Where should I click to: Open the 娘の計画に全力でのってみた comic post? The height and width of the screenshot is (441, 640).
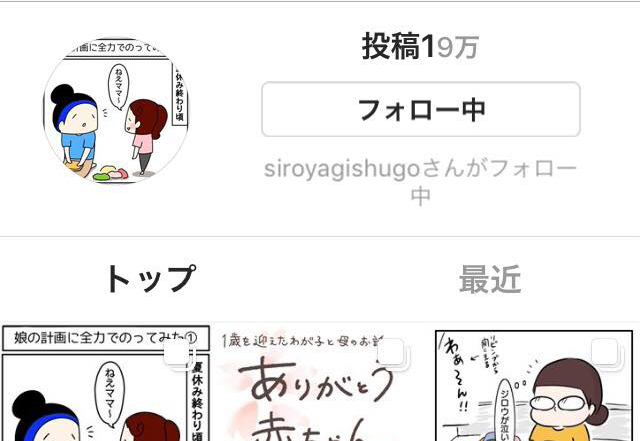tap(104, 385)
